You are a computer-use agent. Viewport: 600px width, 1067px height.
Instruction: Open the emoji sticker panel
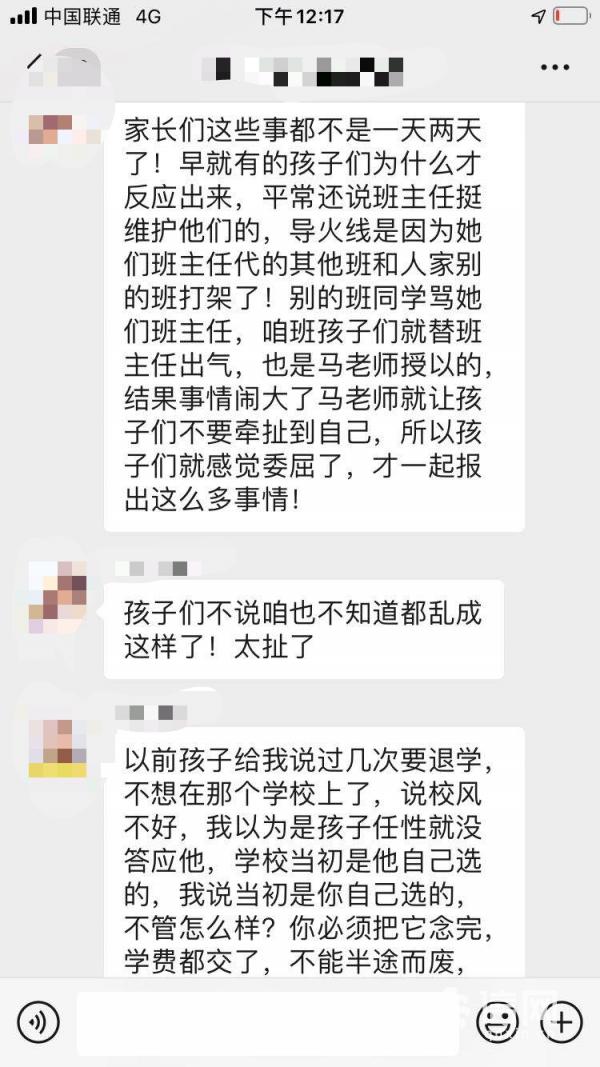[x=498, y=1021]
